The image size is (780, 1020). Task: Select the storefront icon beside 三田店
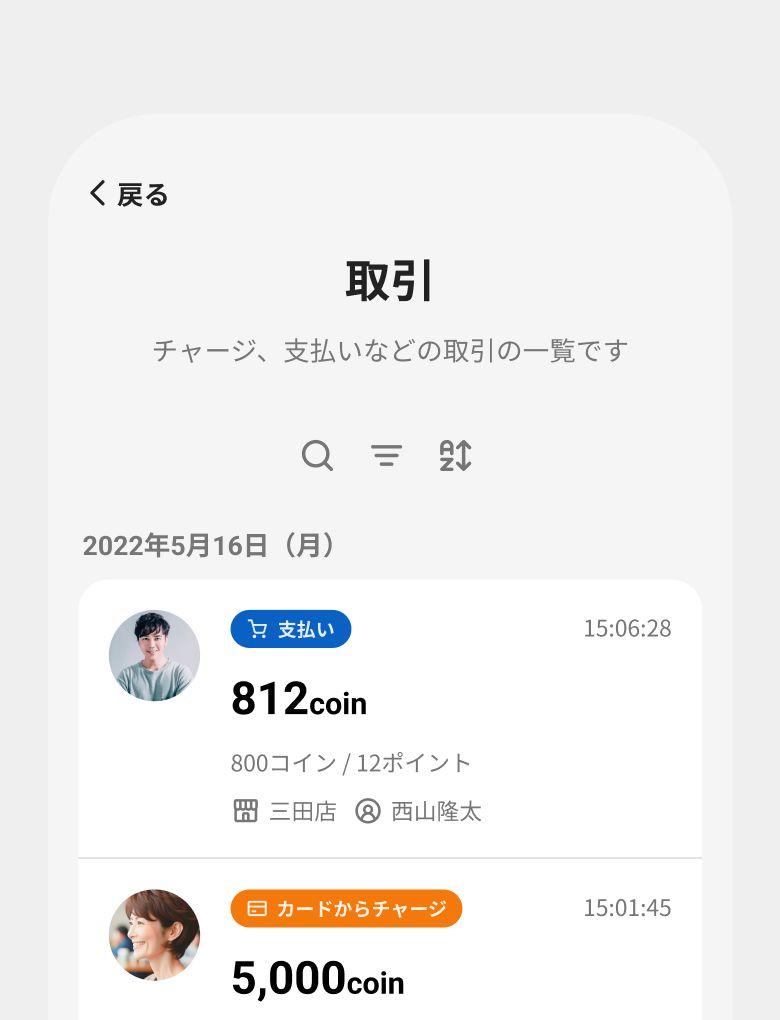[x=245, y=811]
